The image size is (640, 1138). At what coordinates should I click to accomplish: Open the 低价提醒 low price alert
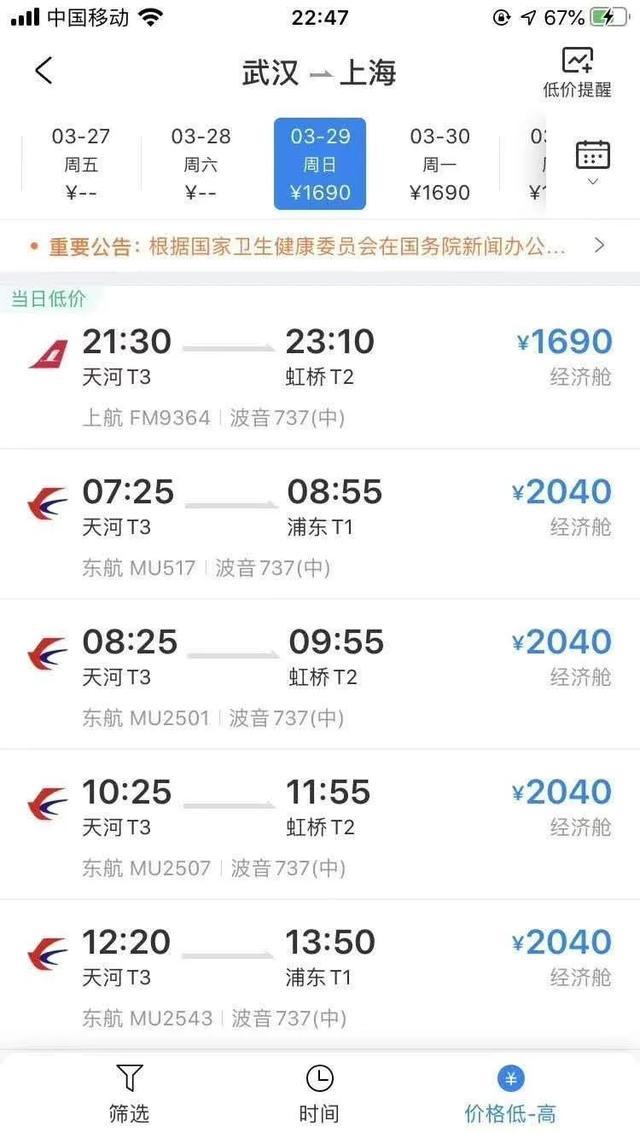coord(577,73)
